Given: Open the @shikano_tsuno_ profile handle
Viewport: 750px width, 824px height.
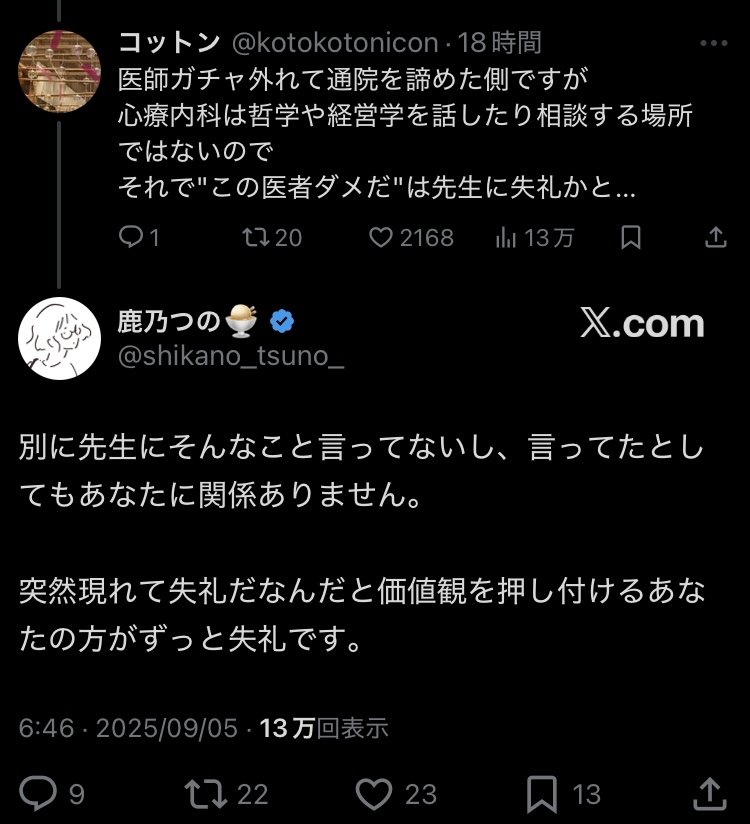Looking at the screenshot, I should pos(231,356).
